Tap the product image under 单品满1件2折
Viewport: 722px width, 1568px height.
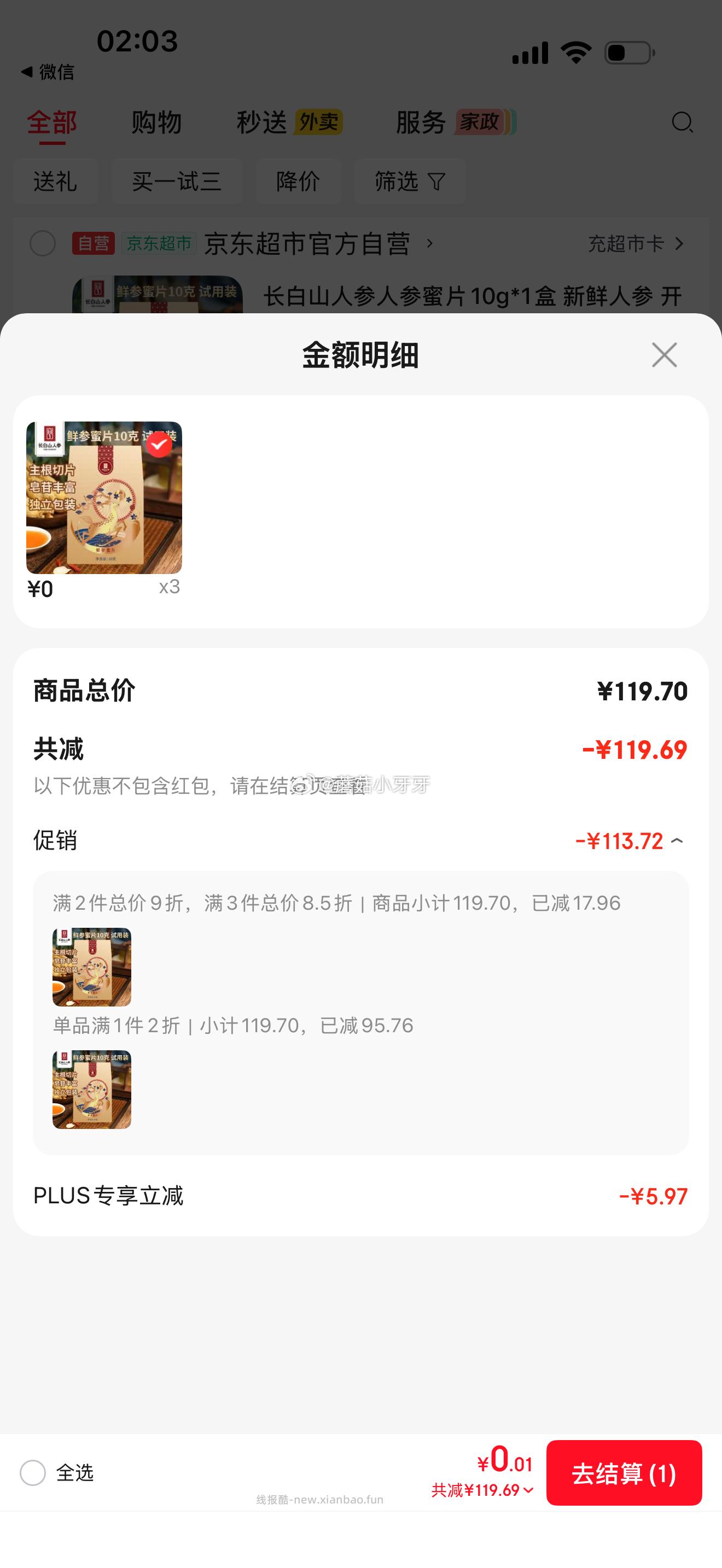(91, 1091)
